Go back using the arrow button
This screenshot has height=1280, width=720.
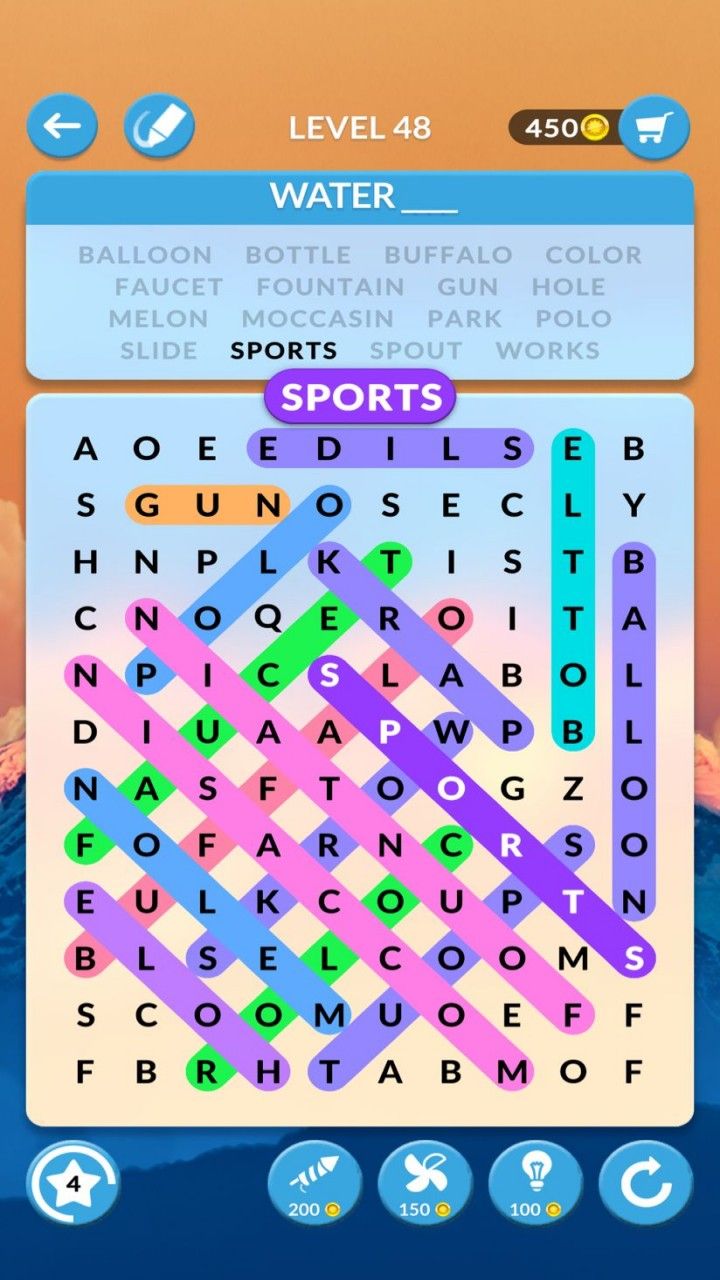(x=62, y=127)
